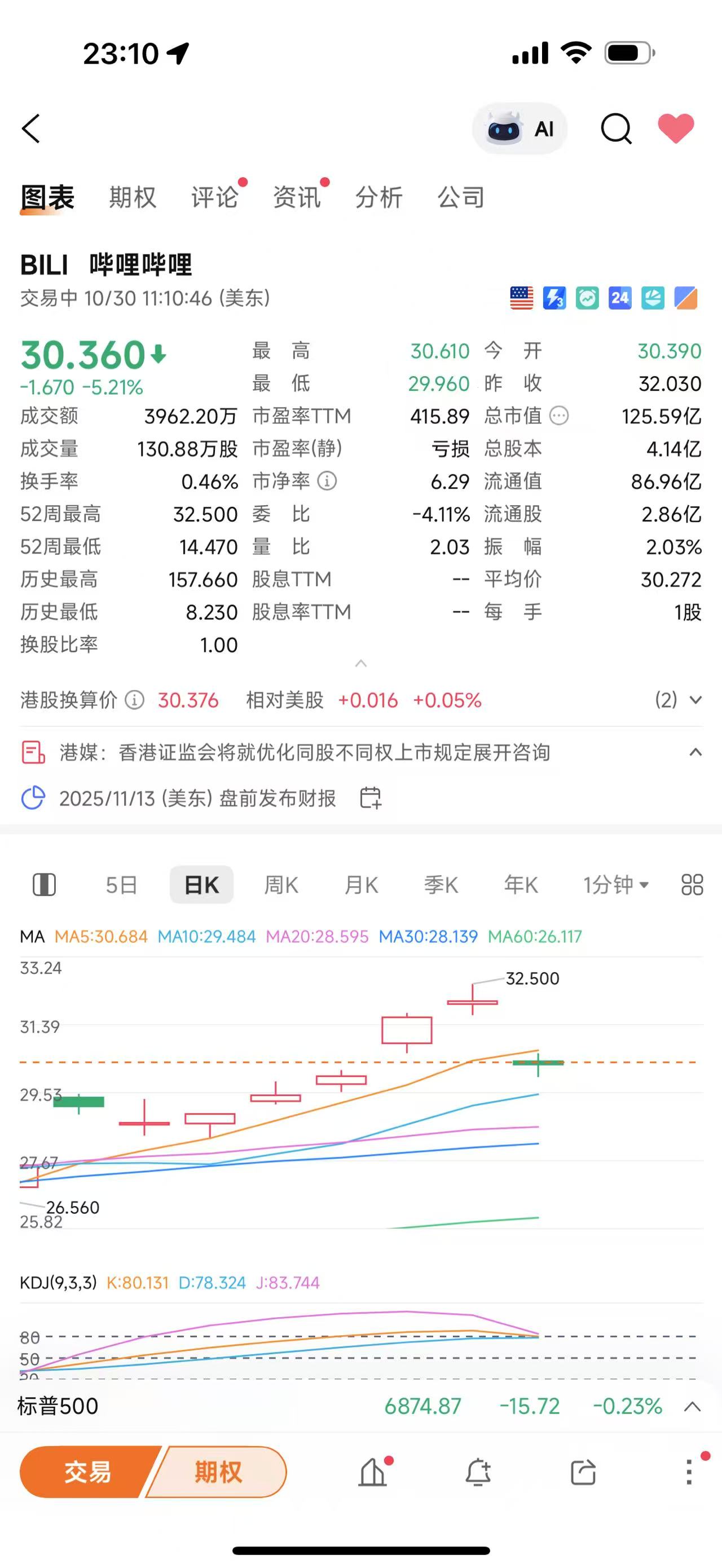Open the search magnifier
Viewport: 722px width, 1568px height.
point(615,129)
